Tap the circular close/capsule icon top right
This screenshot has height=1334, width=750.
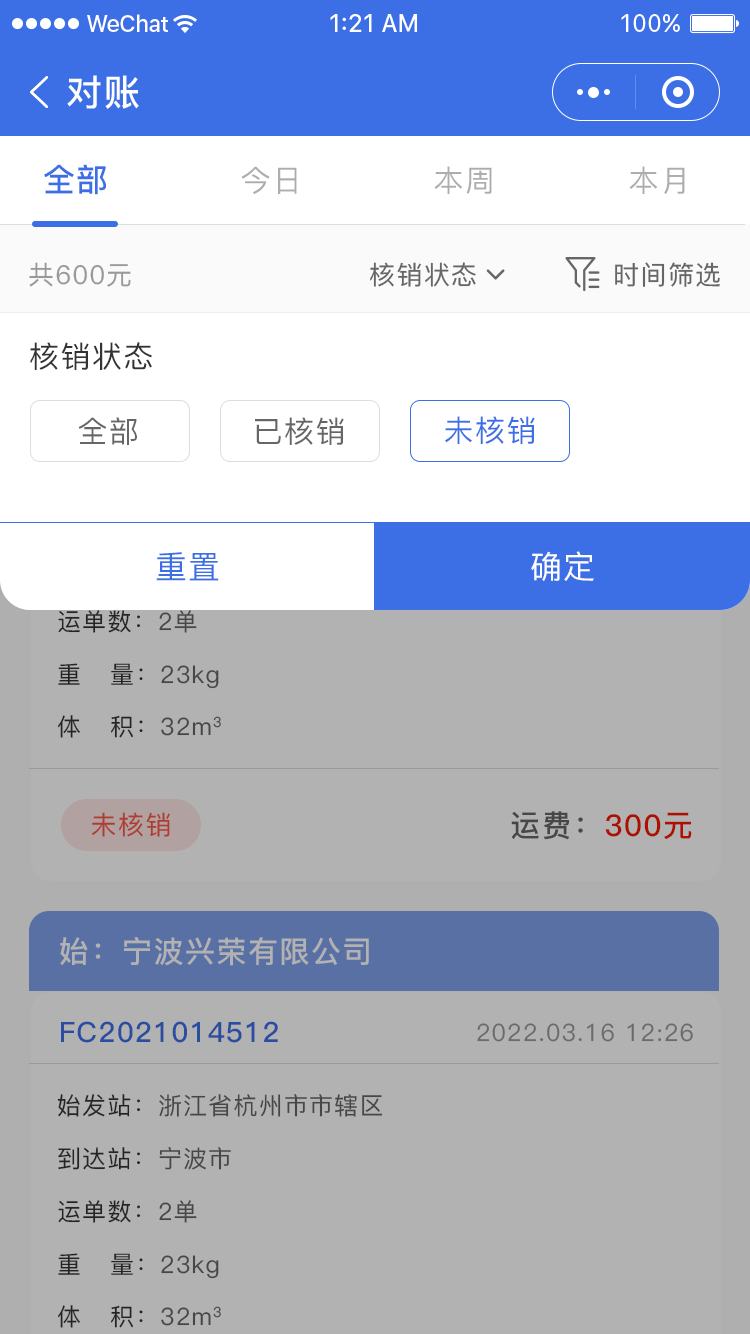(677, 91)
